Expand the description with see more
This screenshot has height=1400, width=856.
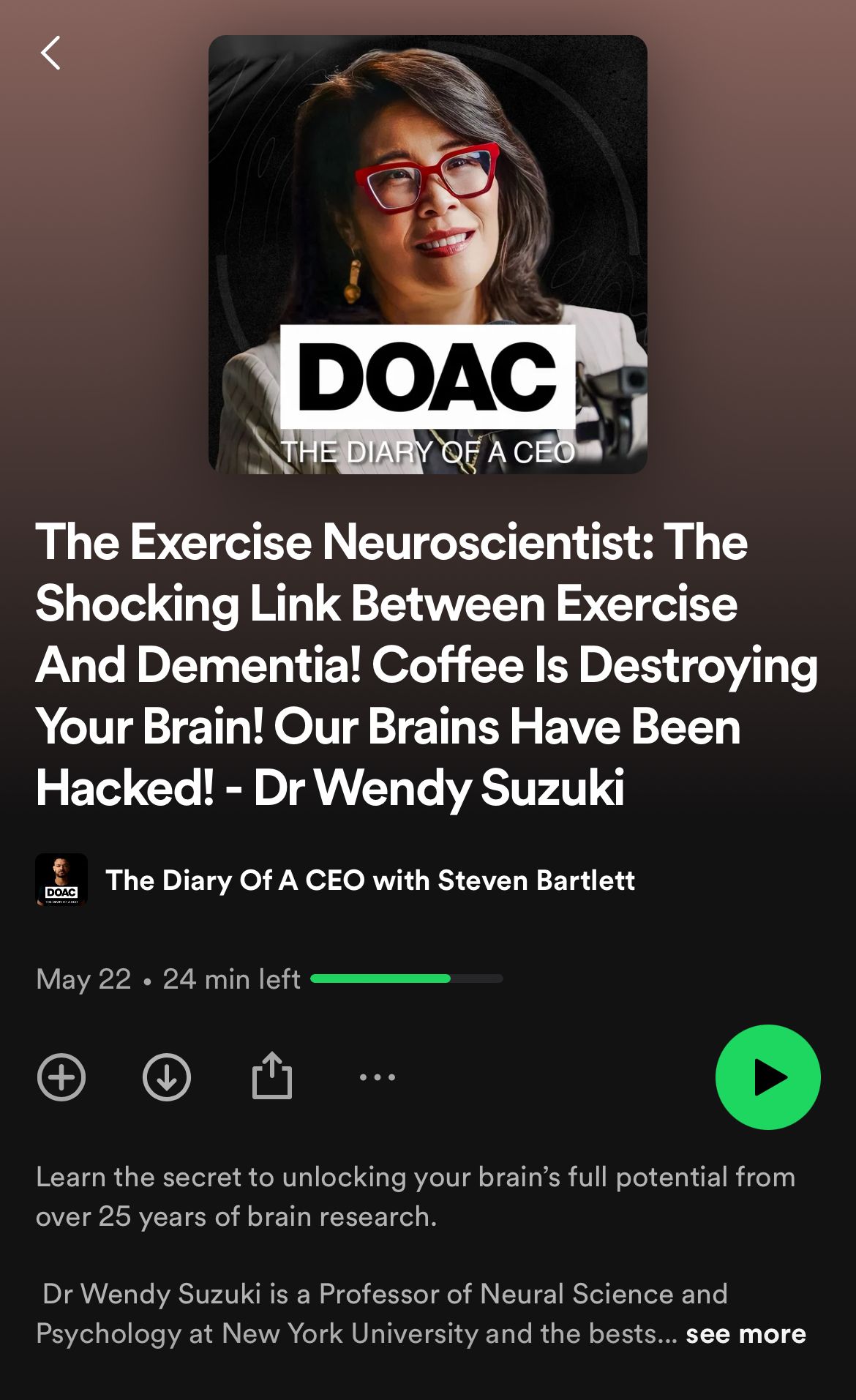point(746,1333)
